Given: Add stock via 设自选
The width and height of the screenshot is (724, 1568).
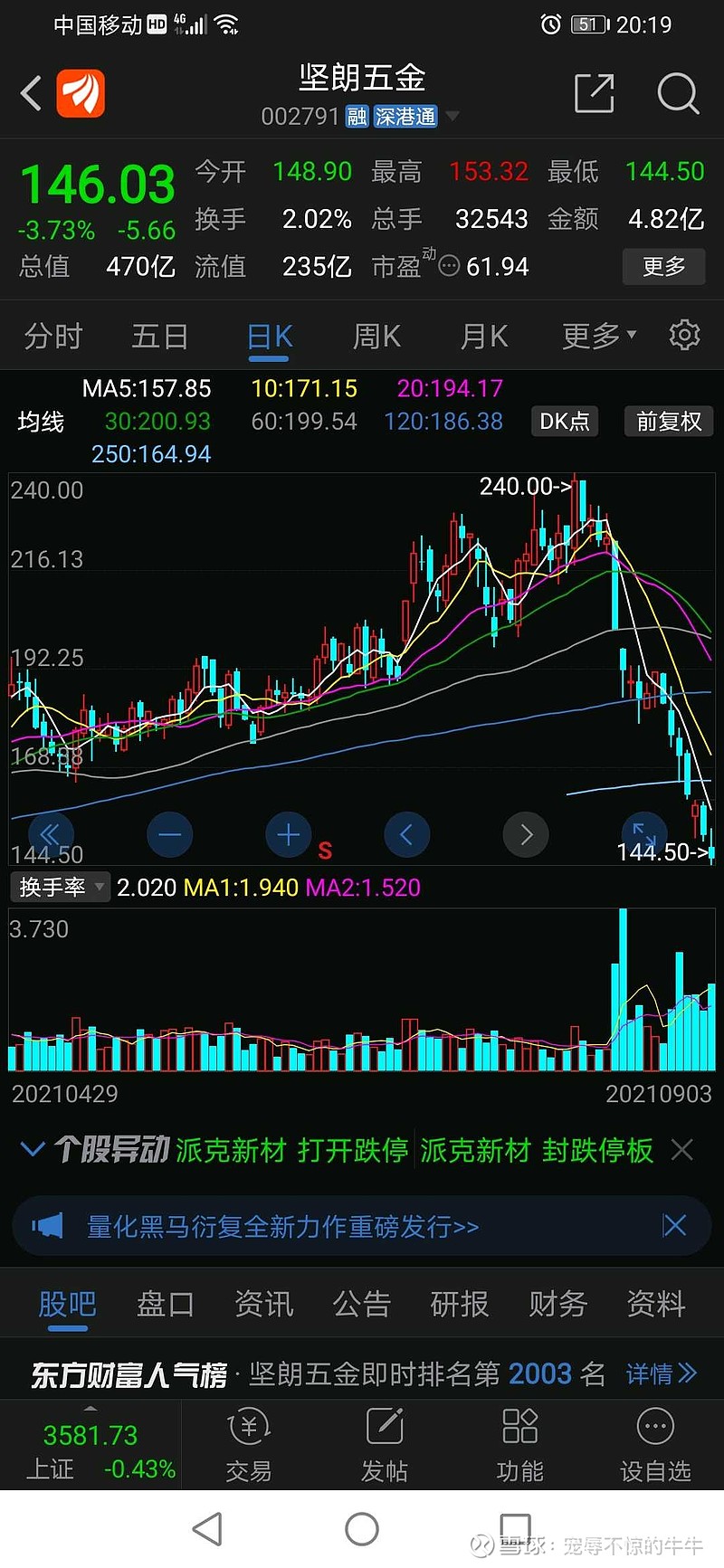Looking at the screenshot, I should point(655,1445).
